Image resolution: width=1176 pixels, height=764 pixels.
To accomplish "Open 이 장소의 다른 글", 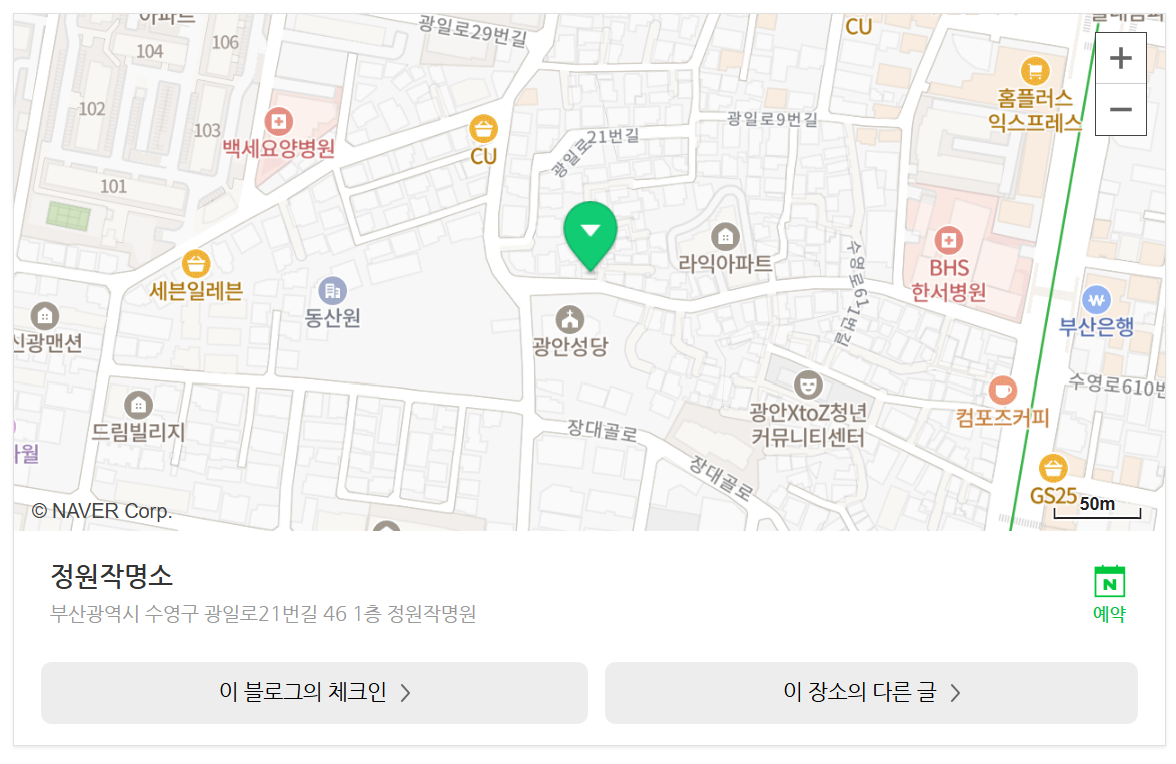I will point(871,693).
